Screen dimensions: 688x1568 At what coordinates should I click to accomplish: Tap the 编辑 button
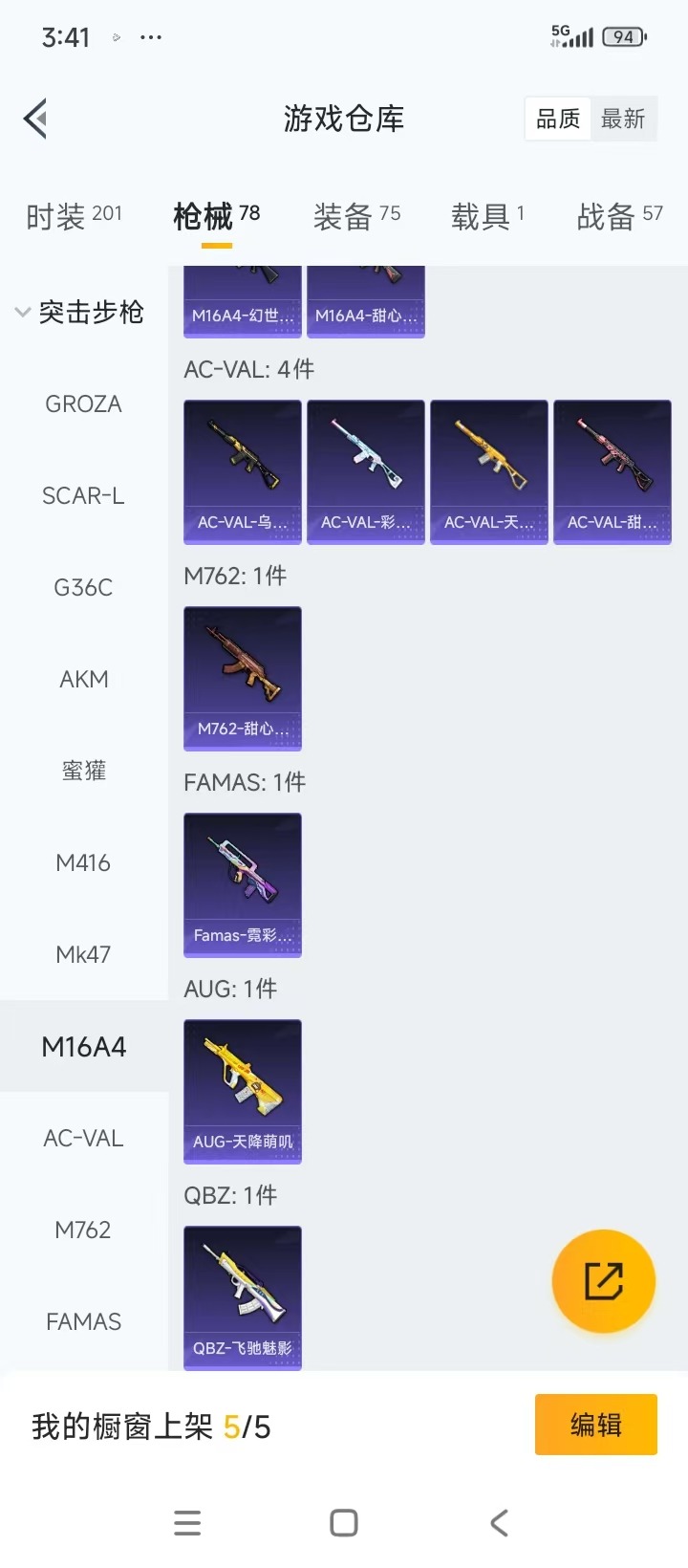[x=595, y=1425]
